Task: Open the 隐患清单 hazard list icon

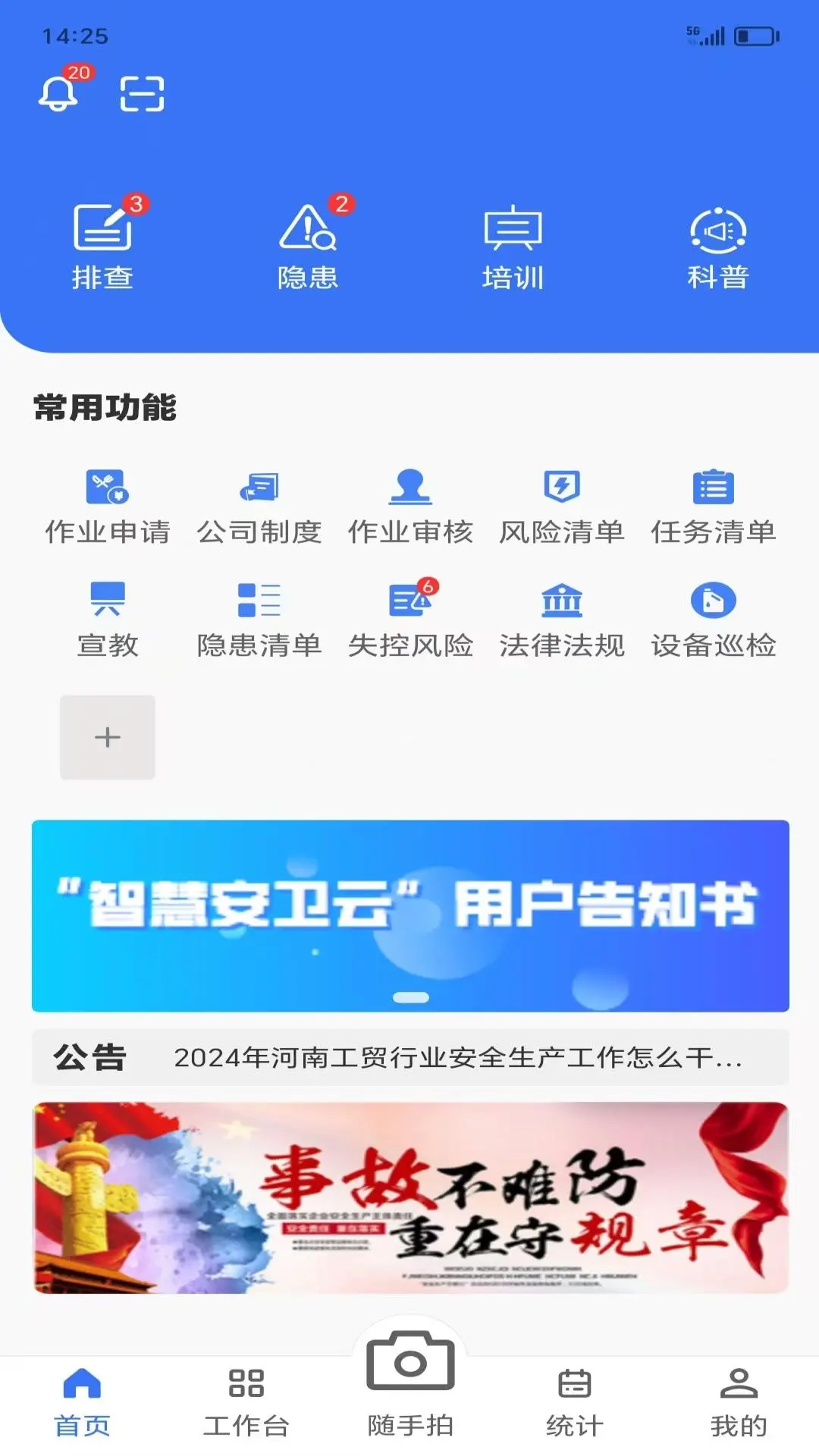Action: (259, 622)
